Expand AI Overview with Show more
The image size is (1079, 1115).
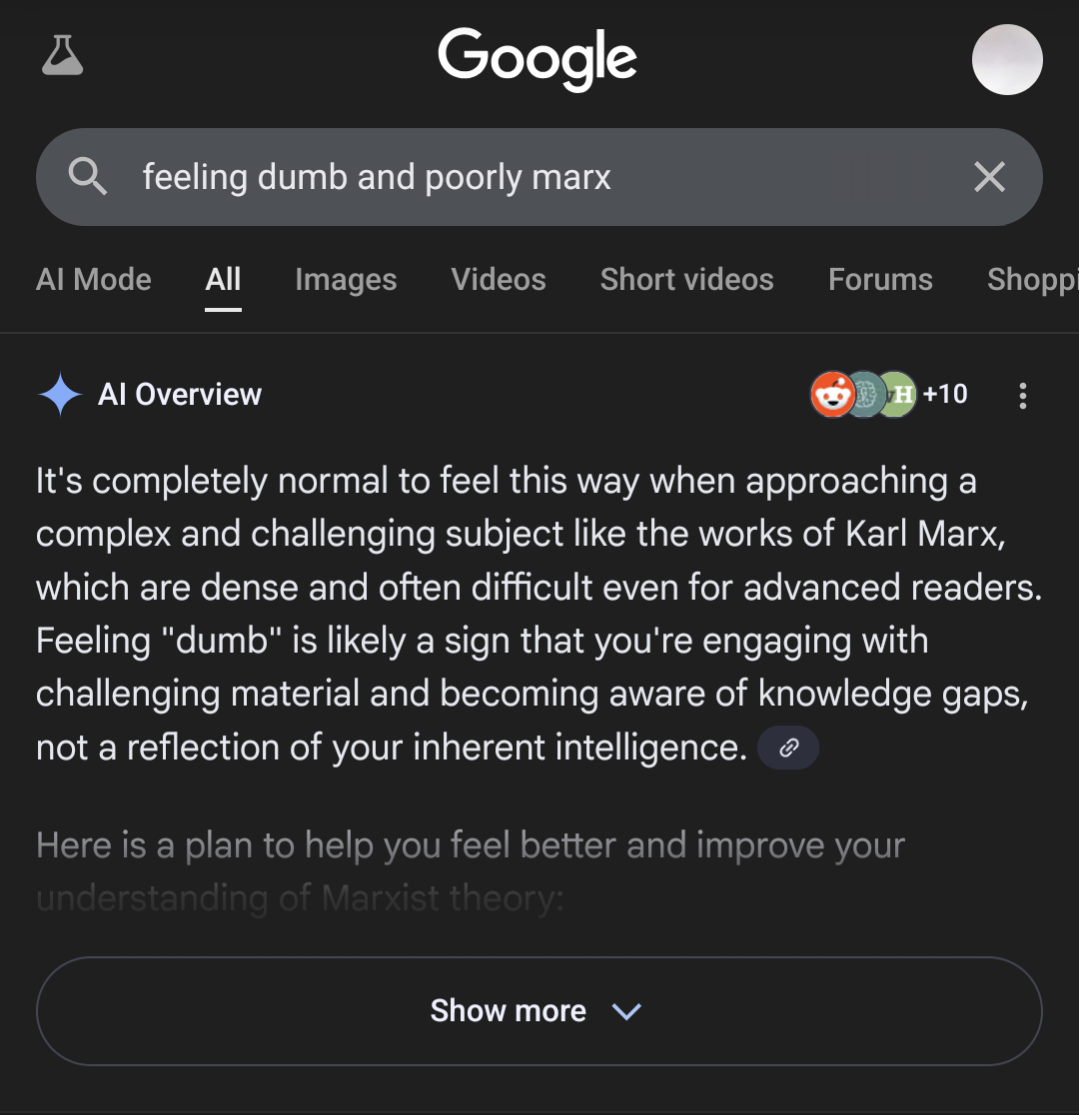(538, 1011)
